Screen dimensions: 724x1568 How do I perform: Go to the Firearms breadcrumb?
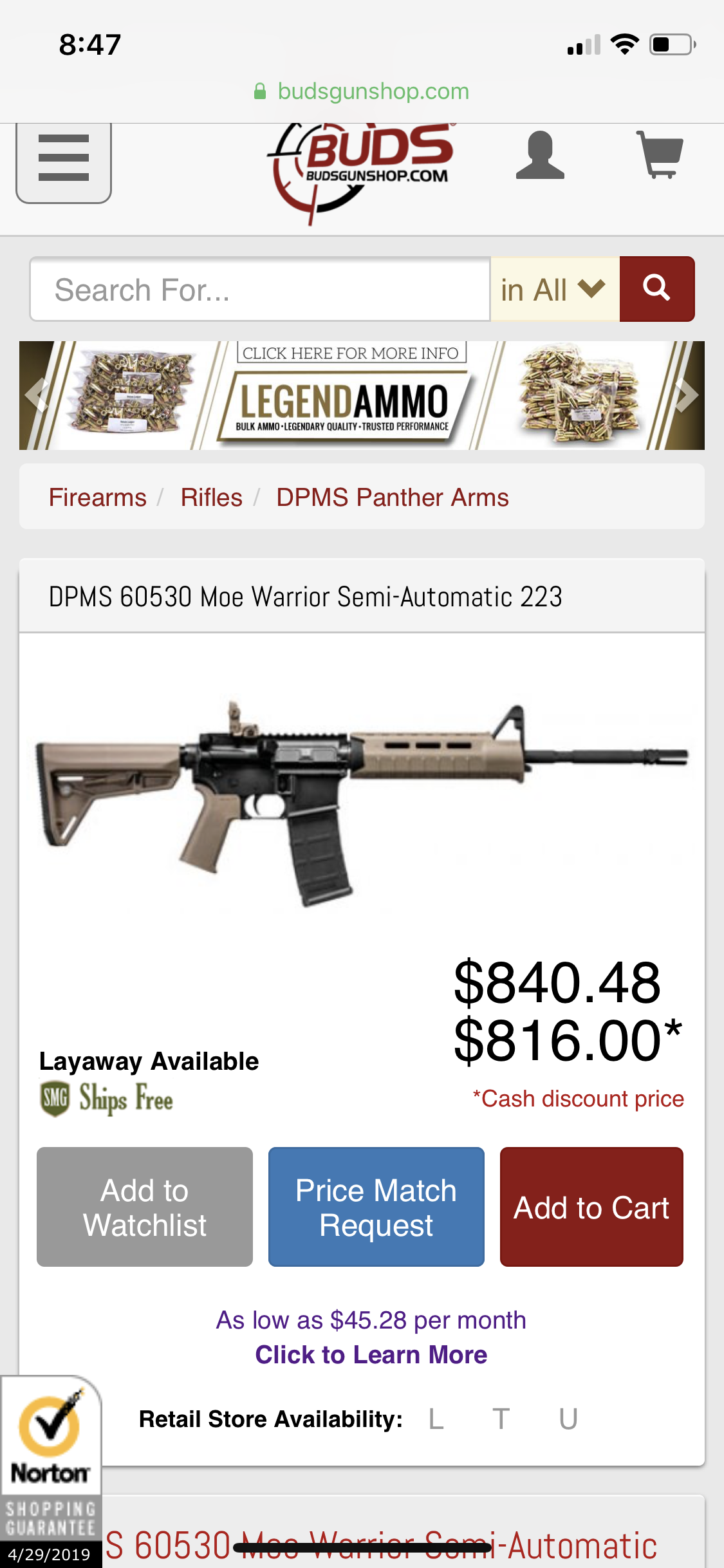(98, 498)
